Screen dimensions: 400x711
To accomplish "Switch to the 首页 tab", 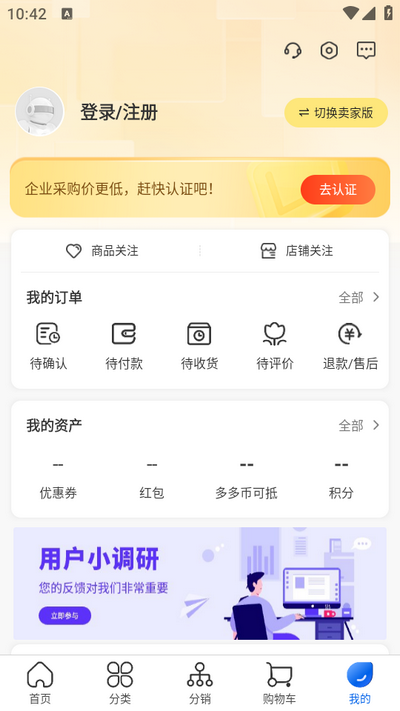I will pyautogui.click(x=40, y=683).
